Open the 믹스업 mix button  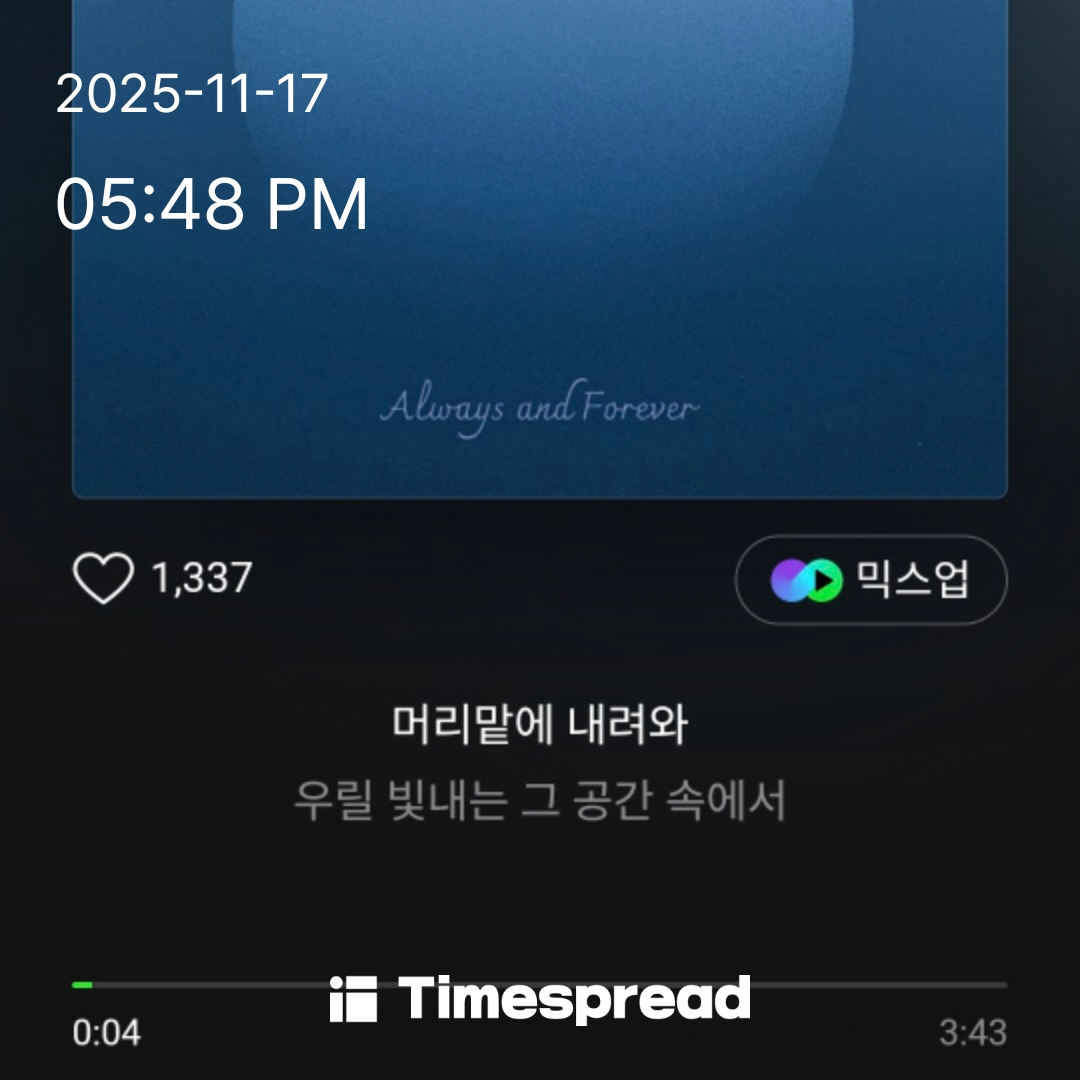tap(870, 580)
